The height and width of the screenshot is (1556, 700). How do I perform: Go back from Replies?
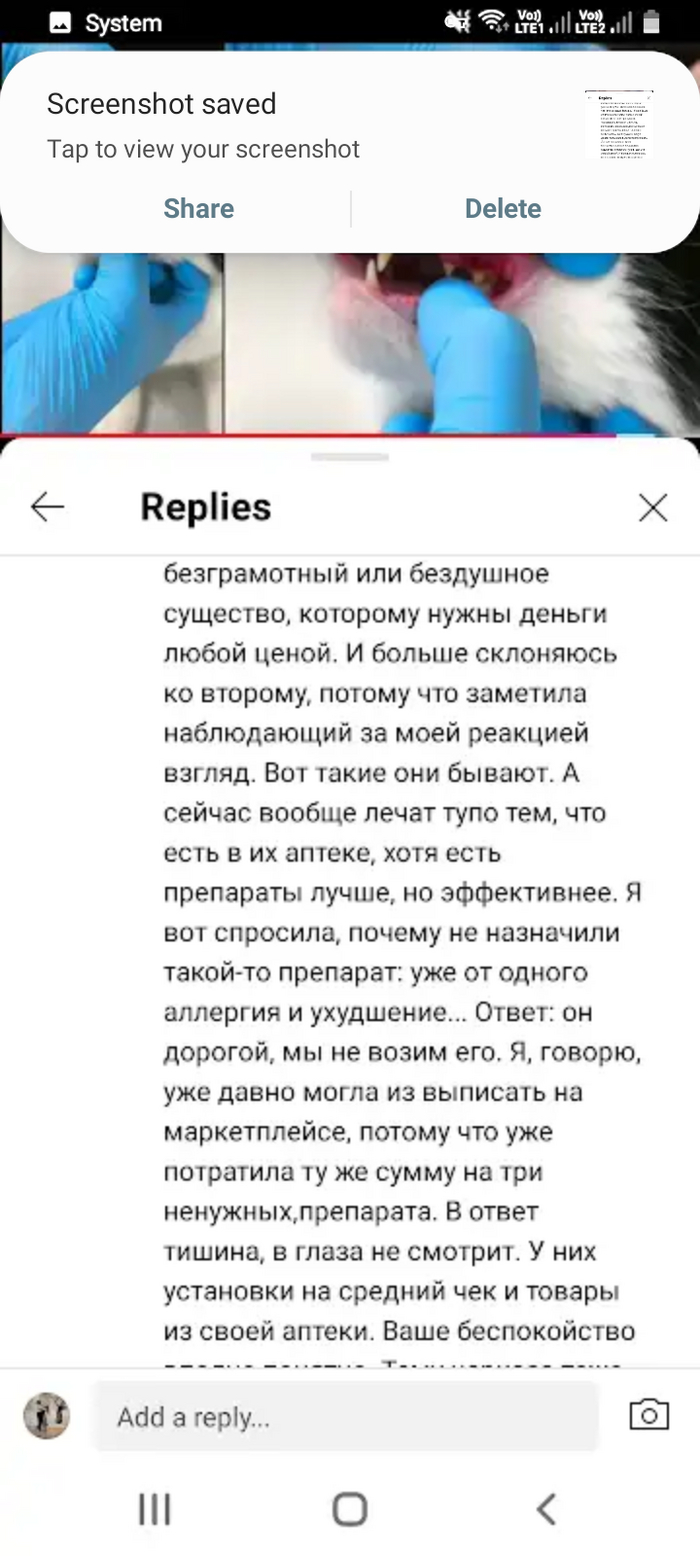coord(47,508)
